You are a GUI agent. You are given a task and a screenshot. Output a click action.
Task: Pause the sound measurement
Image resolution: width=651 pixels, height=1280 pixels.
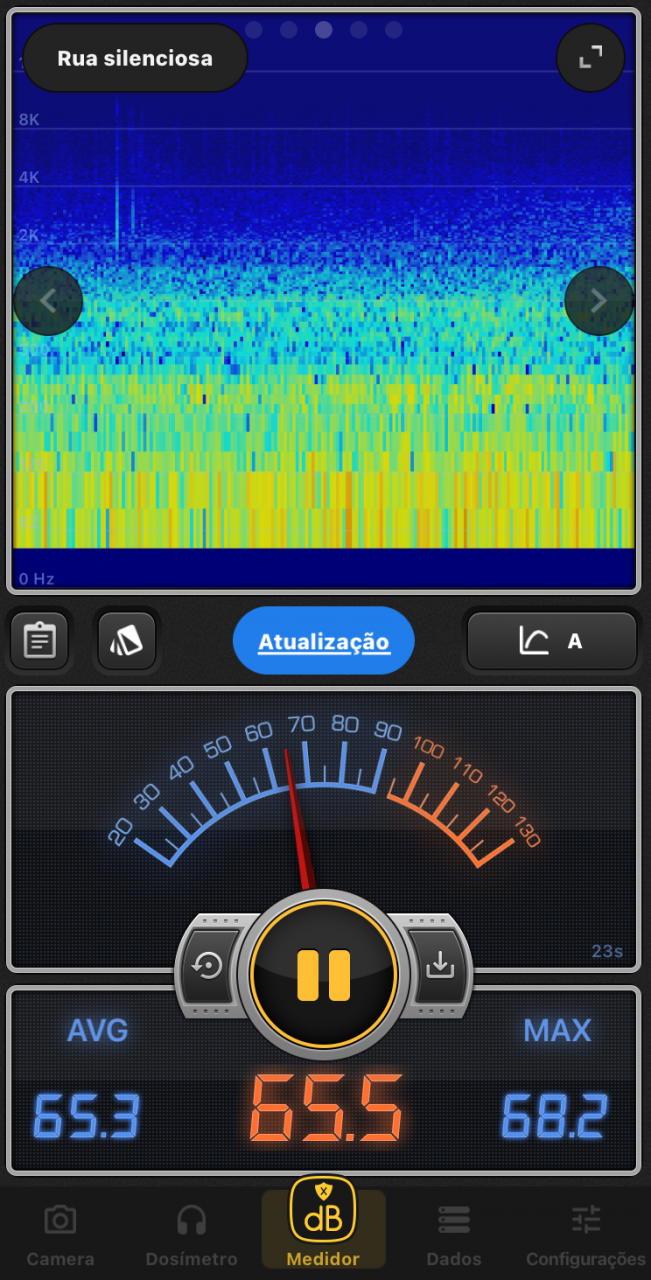[x=324, y=974]
